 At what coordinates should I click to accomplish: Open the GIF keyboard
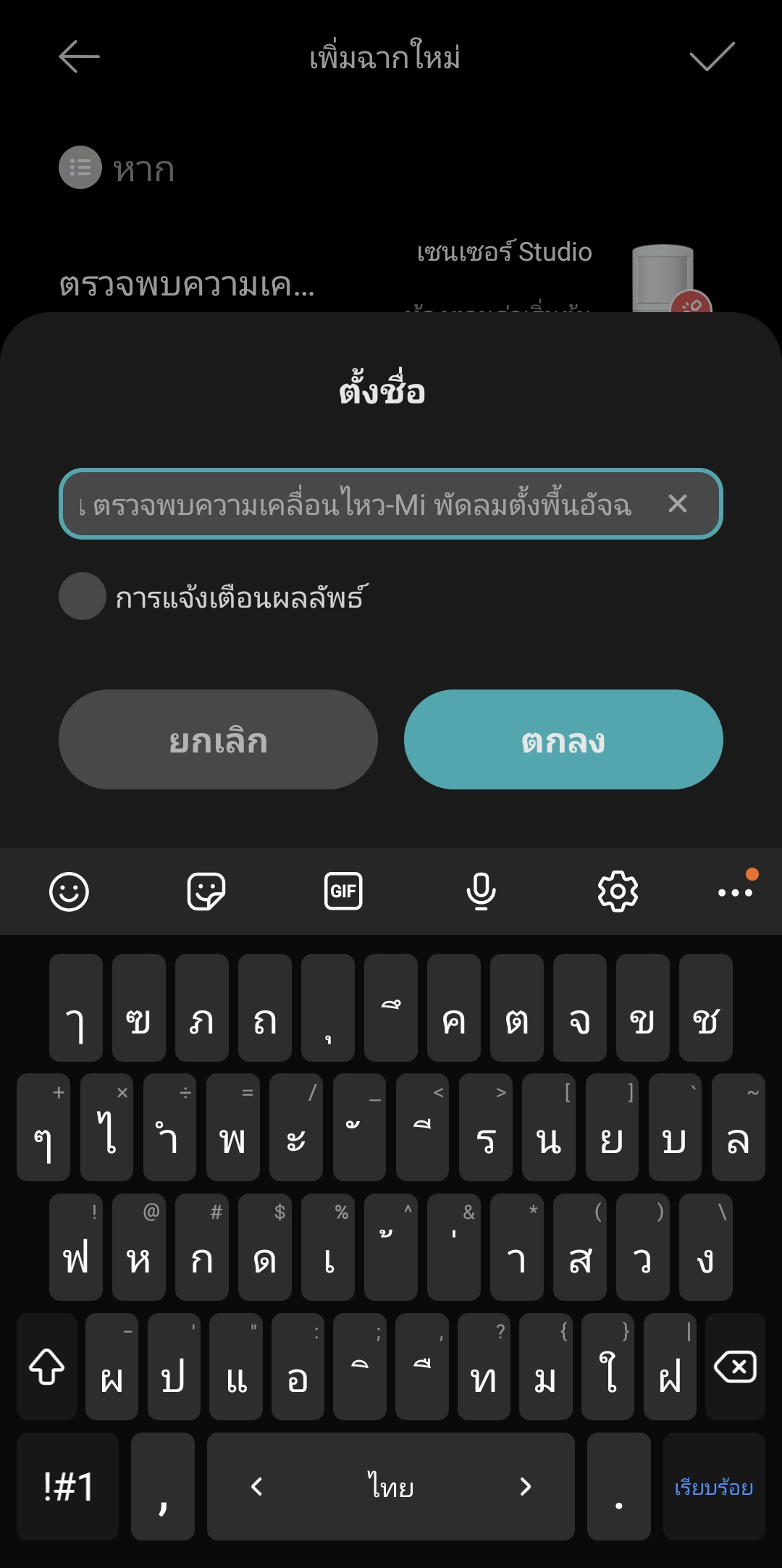tap(343, 892)
